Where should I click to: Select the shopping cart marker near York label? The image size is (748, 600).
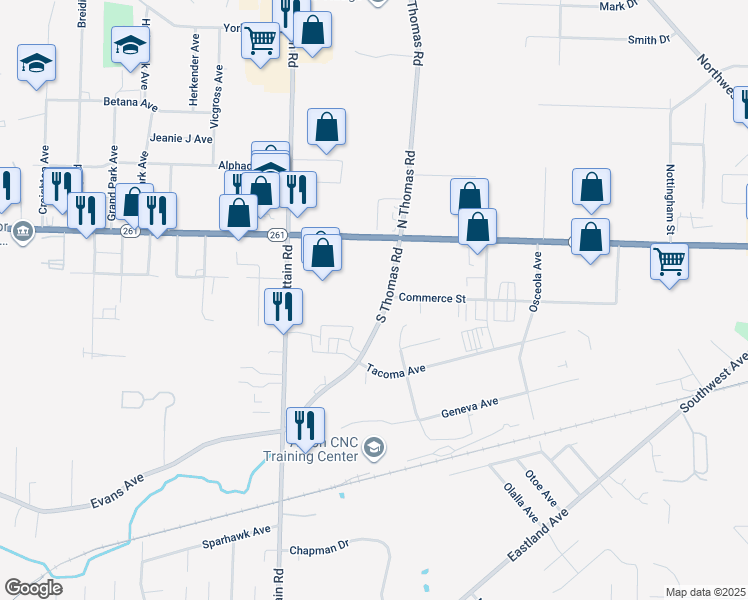(x=260, y=40)
